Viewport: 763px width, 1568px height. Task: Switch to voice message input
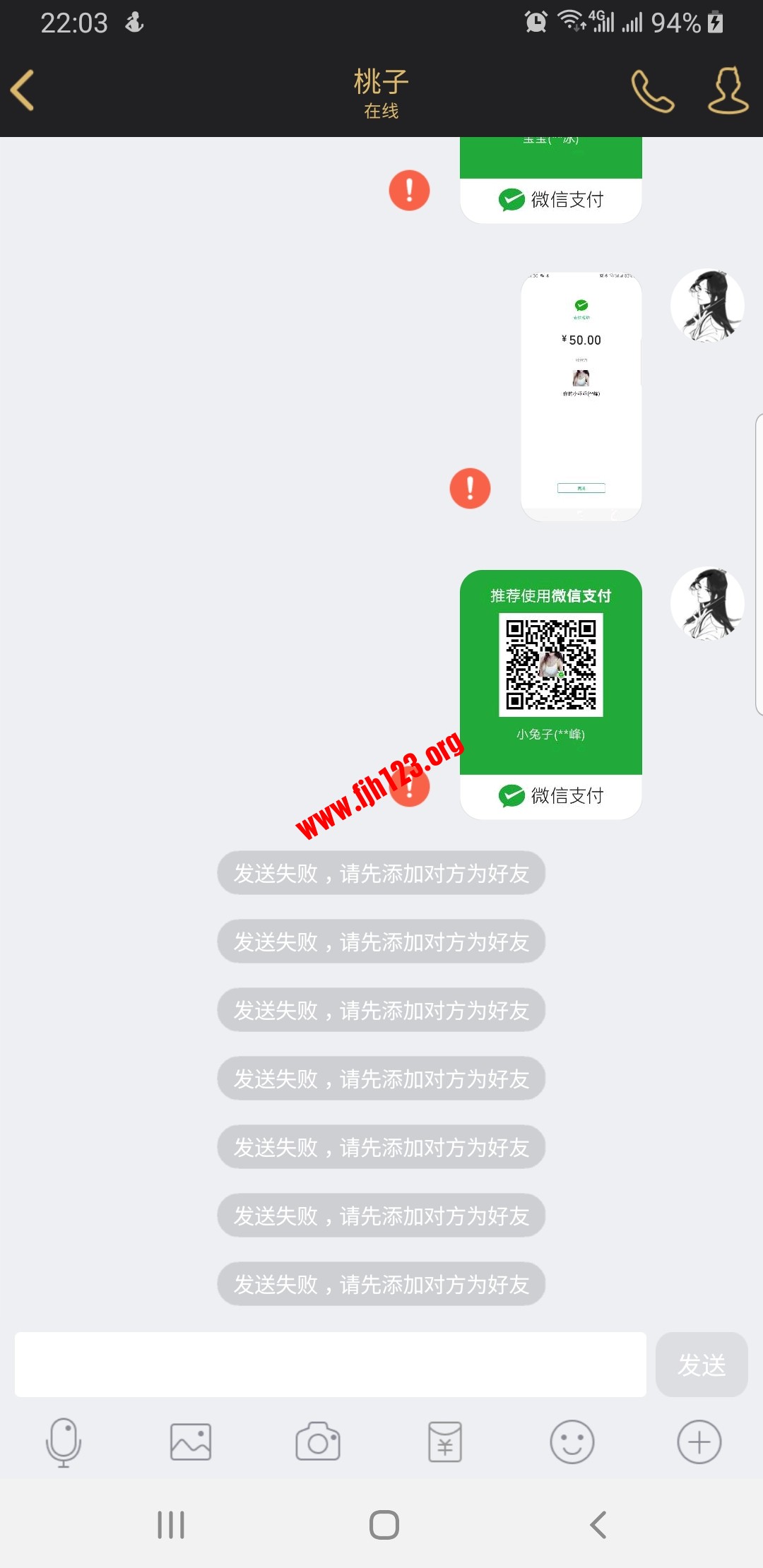click(x=64, y=1442)
